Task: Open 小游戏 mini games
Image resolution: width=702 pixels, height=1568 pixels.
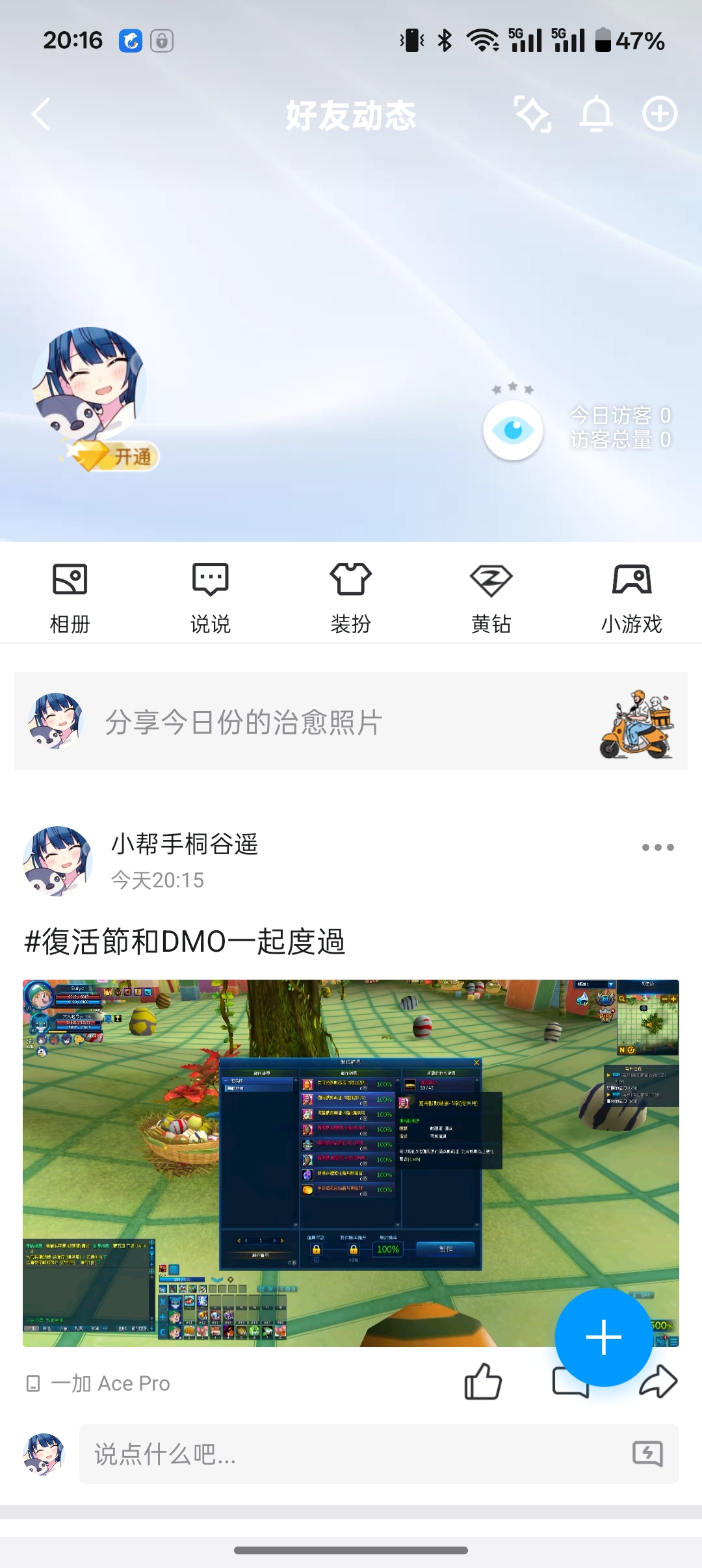Action: click(x=631, y=597)
